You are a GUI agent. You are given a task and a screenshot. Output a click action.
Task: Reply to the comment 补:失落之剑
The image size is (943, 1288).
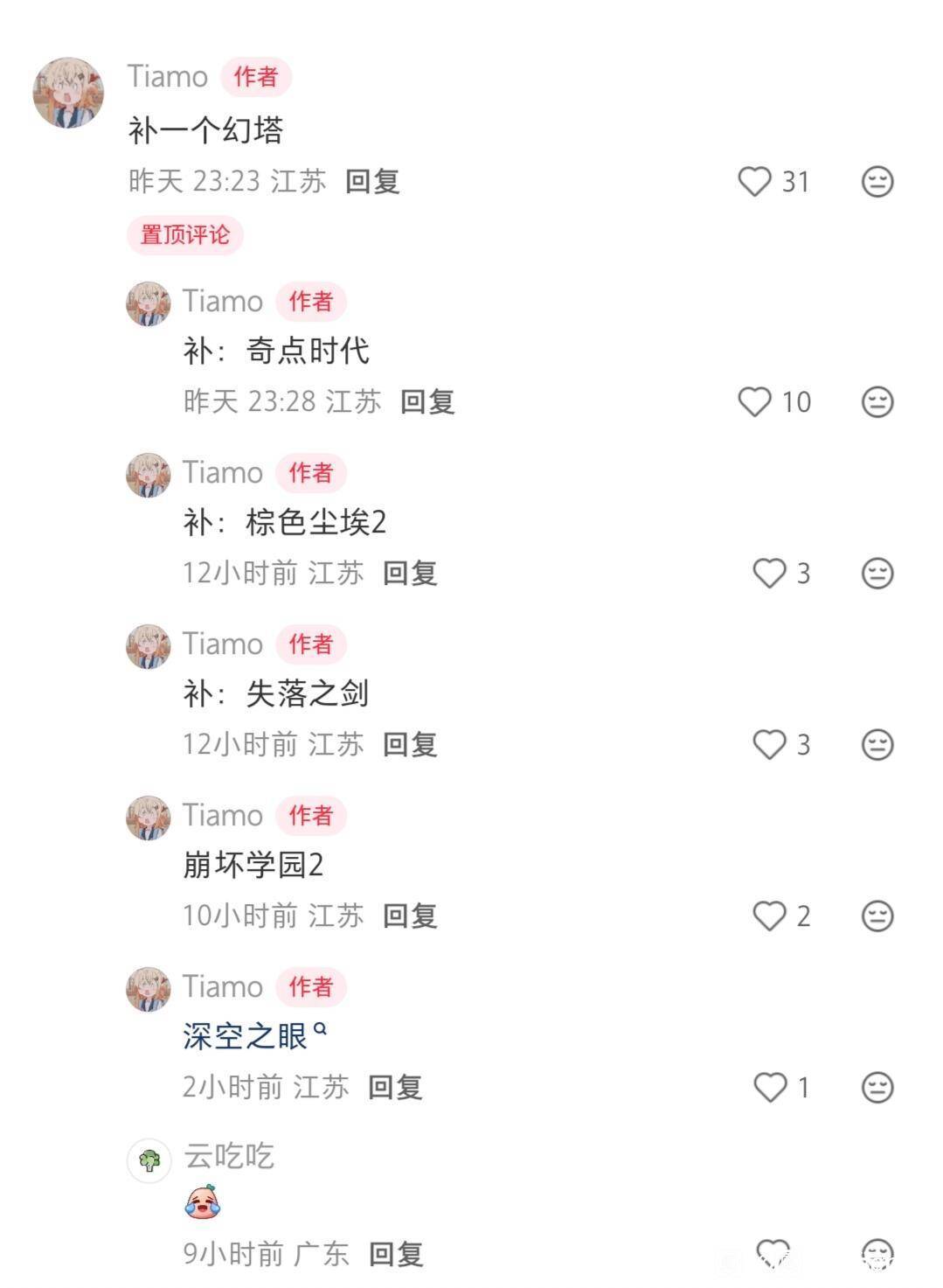[410, 745]
